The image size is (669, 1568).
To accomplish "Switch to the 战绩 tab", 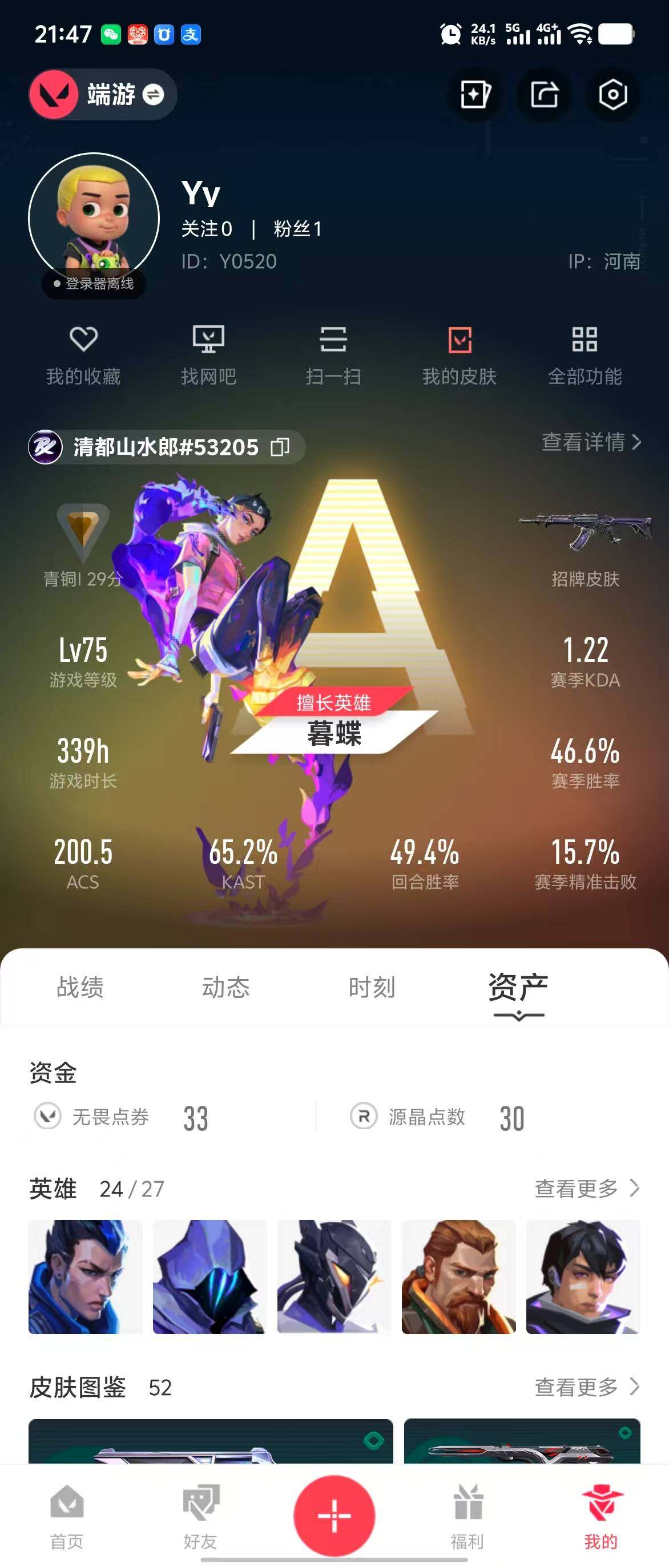I will click(x=80, y=987).
